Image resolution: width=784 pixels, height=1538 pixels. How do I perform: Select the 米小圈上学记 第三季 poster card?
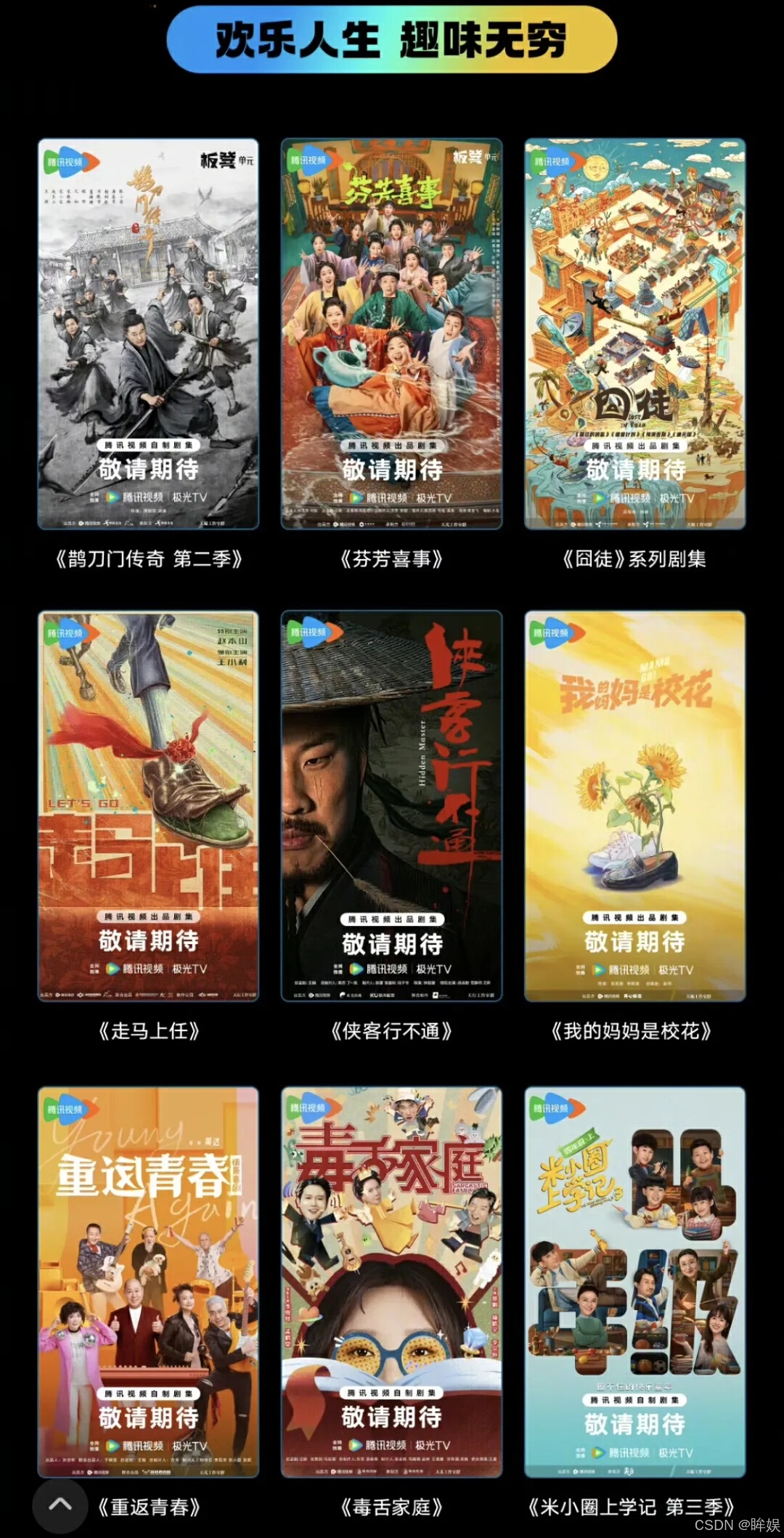pos(634,1282)
